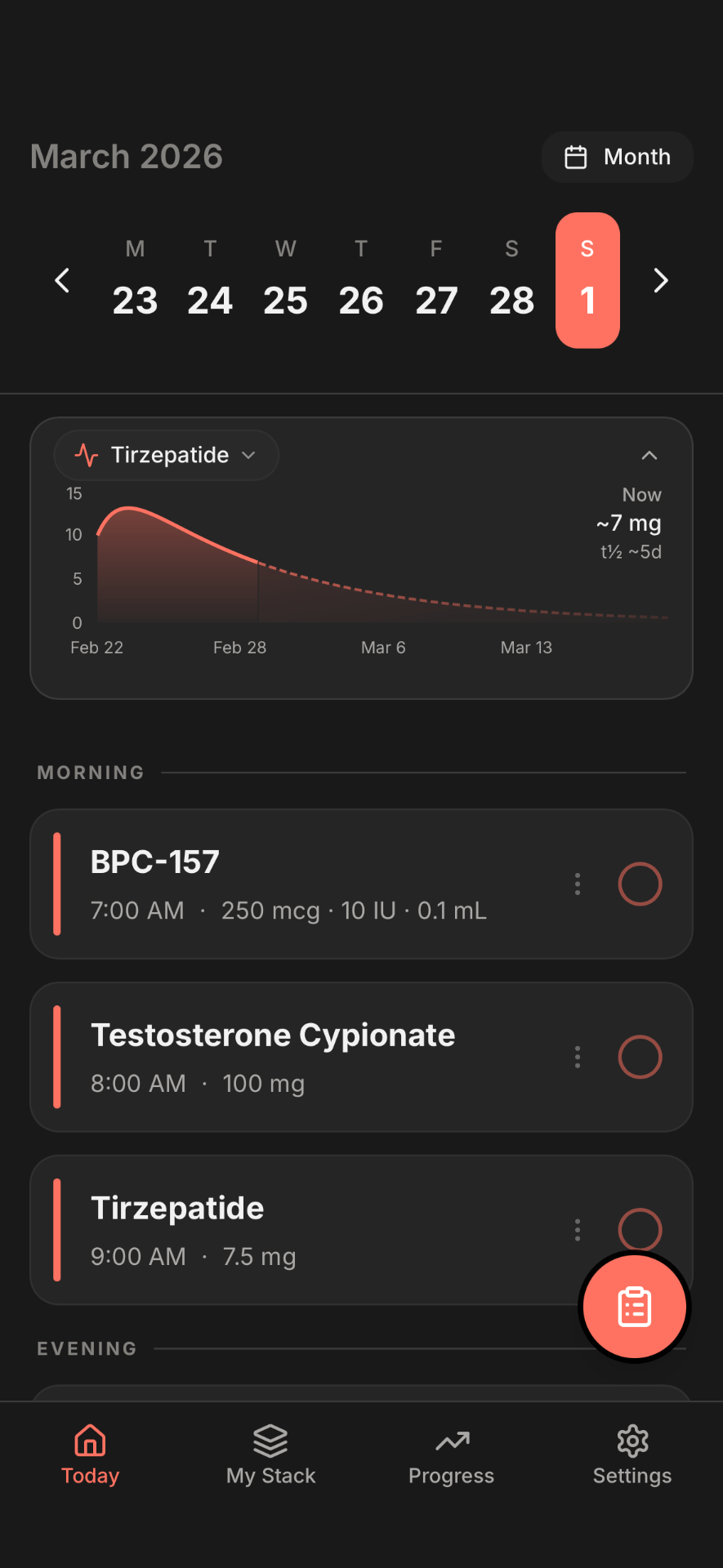Open the BPC-157 options menu

point(577,884)
